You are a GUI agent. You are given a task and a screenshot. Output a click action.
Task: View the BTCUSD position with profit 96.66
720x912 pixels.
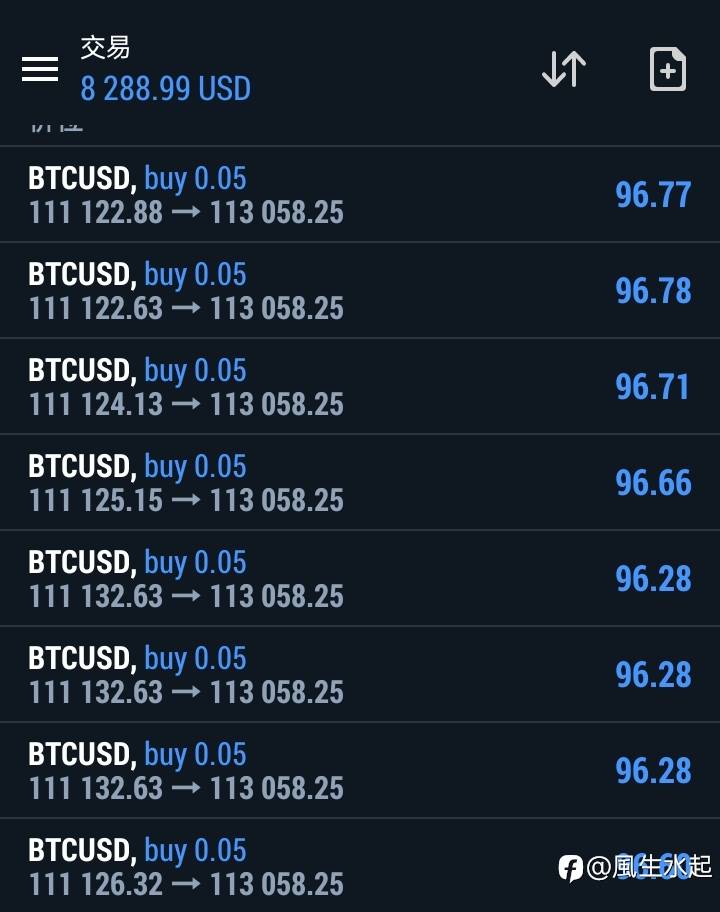(360, 483)
